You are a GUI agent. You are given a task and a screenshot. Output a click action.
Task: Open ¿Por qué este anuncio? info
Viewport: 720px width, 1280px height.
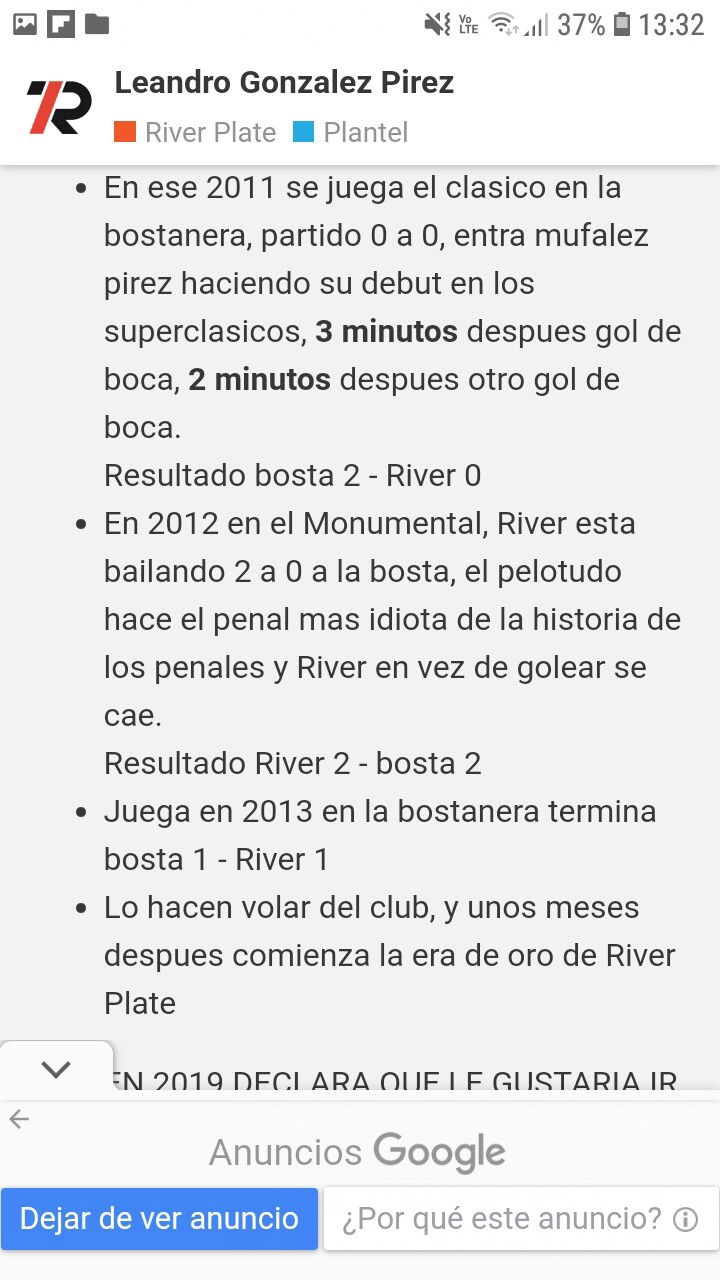click(x=521, y=1218)
